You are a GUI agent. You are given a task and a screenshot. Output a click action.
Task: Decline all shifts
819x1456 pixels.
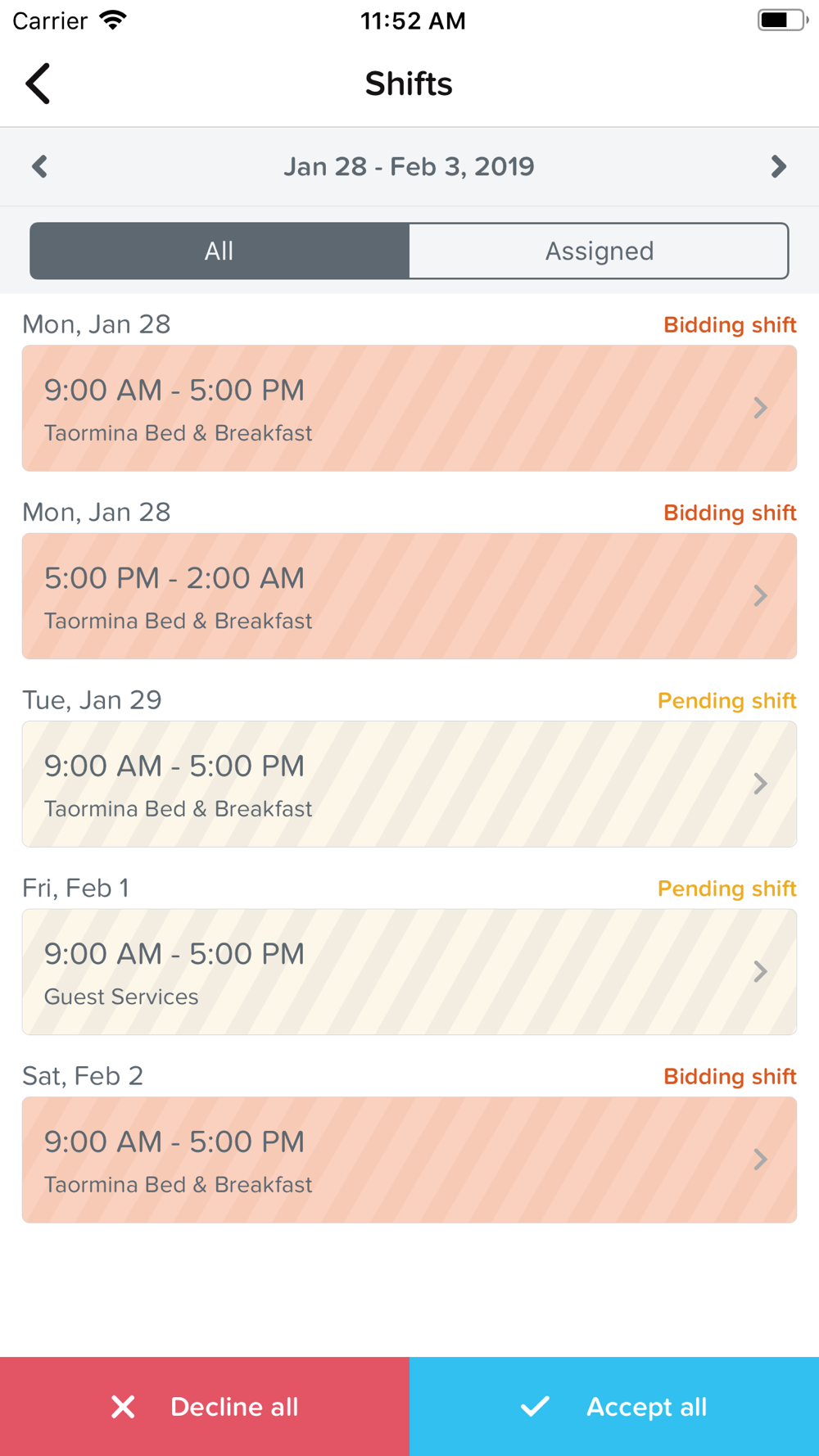click(x=205, y=1406)
